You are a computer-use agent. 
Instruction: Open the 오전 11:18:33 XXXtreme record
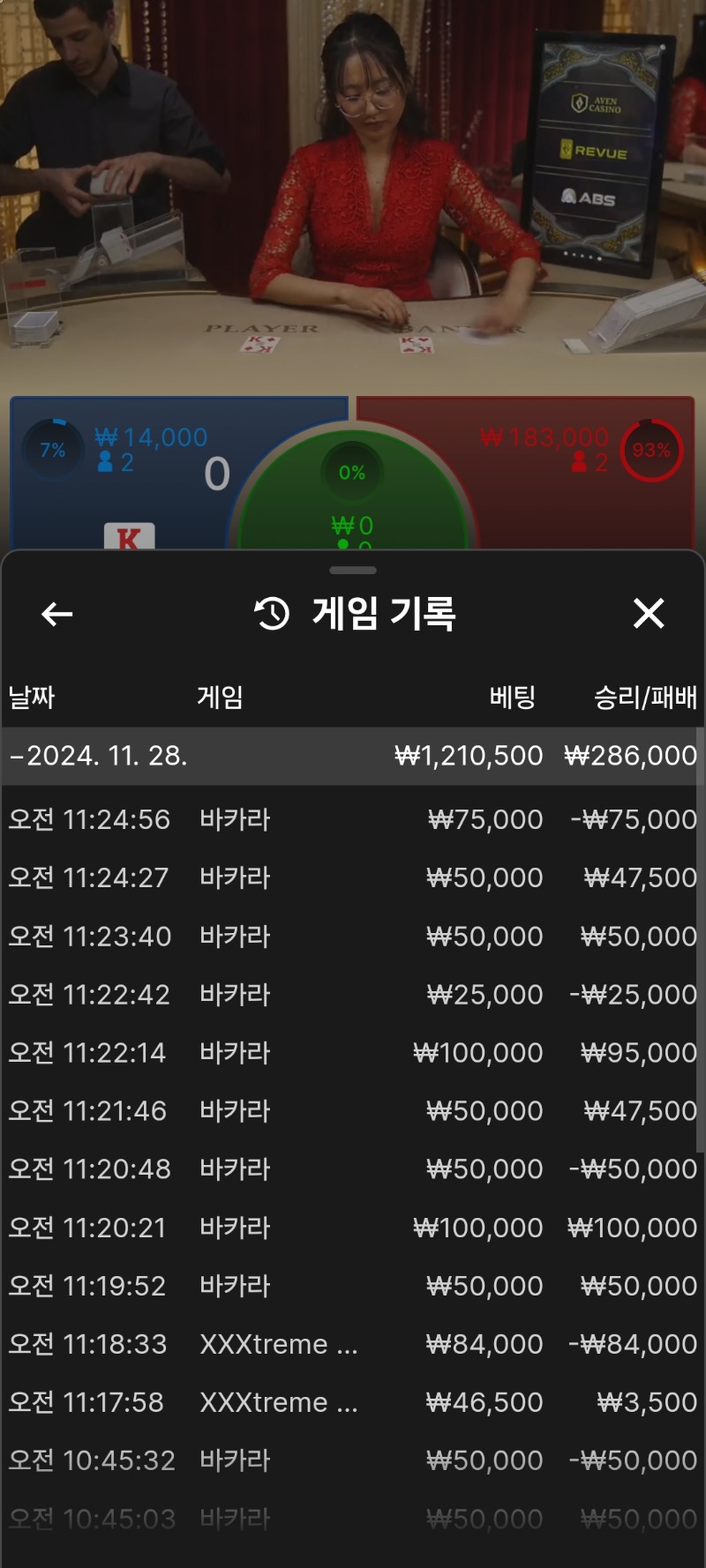point(351,1343)
